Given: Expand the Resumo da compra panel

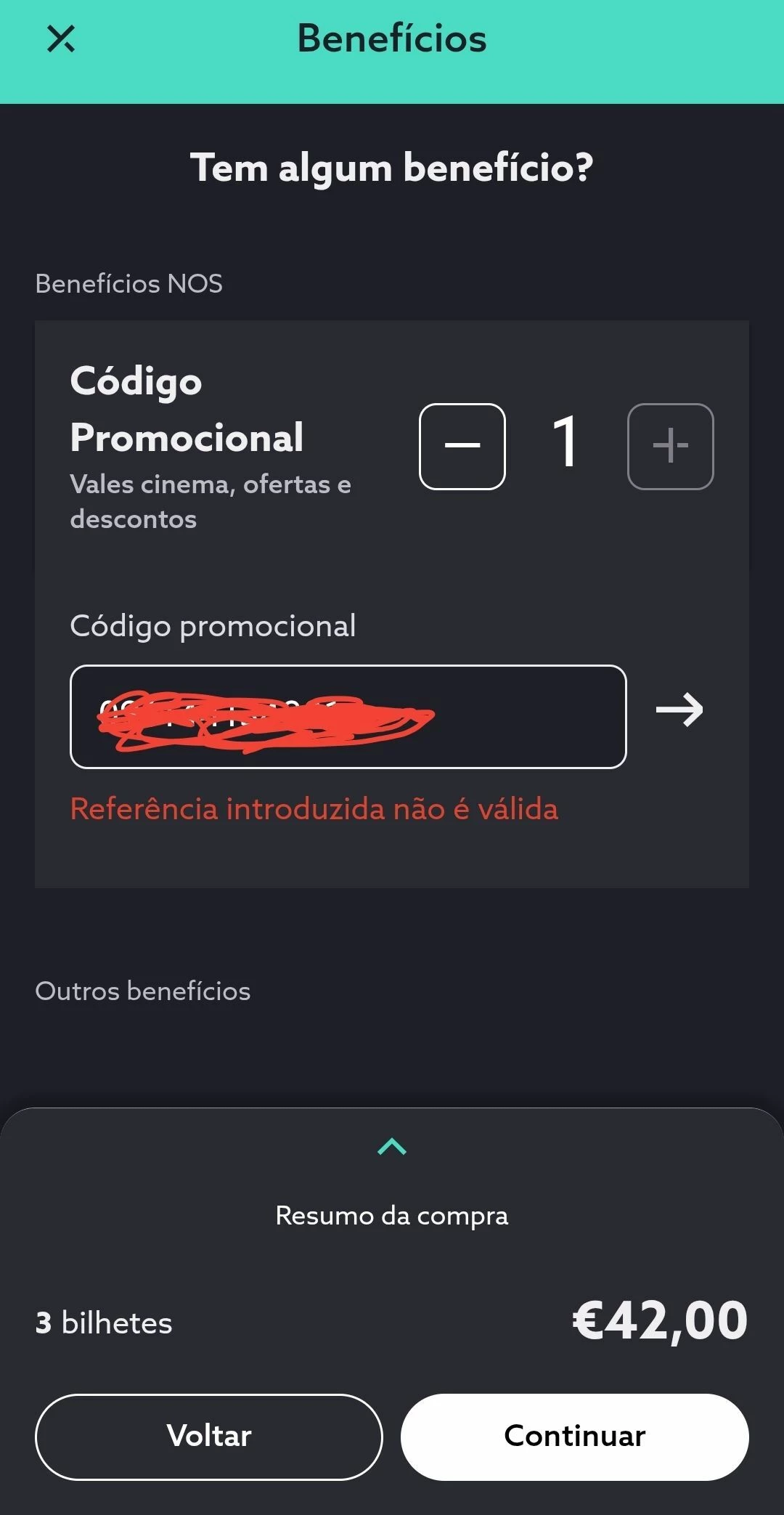Looking at the screenshot, I should (392, 1148).
